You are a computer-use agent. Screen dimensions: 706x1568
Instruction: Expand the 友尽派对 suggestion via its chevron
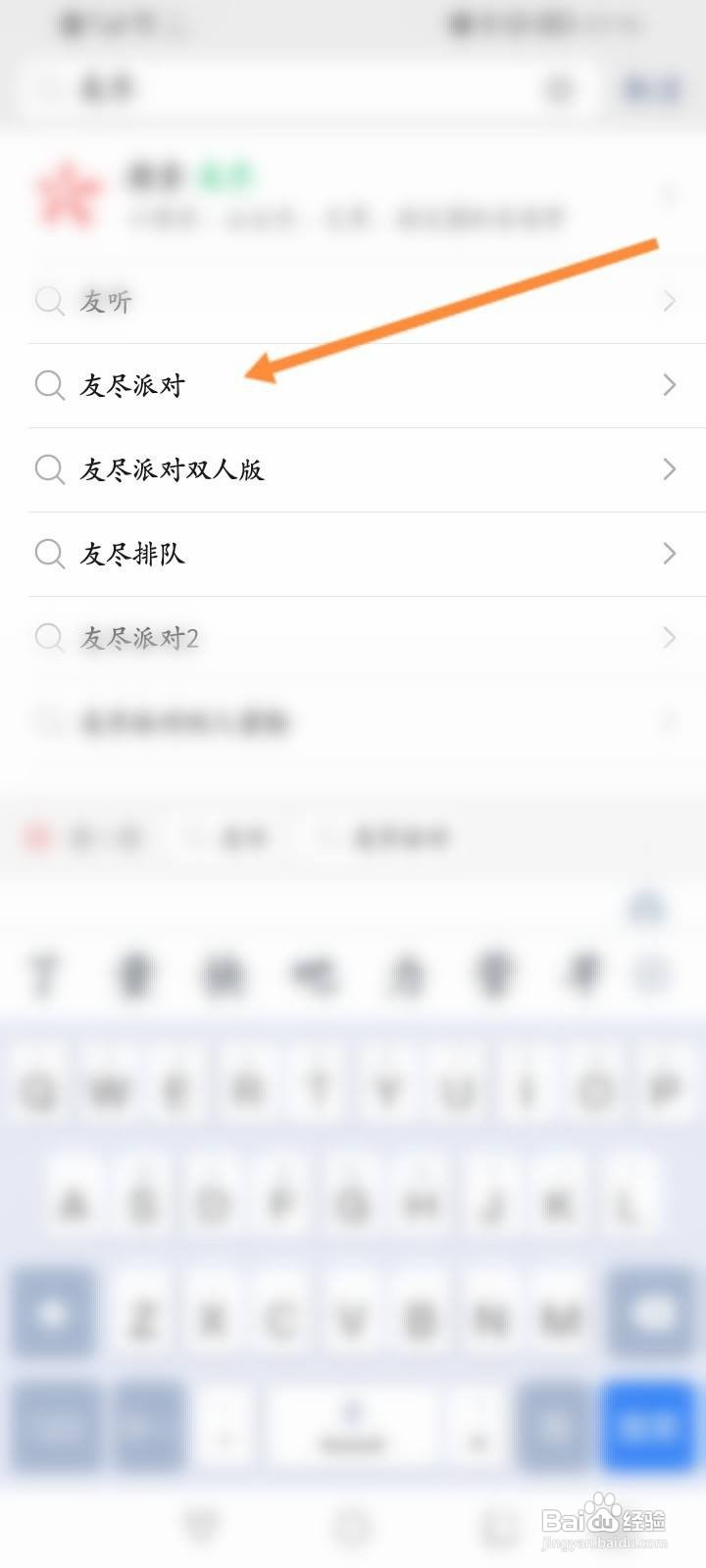click(x=670, y=385)
